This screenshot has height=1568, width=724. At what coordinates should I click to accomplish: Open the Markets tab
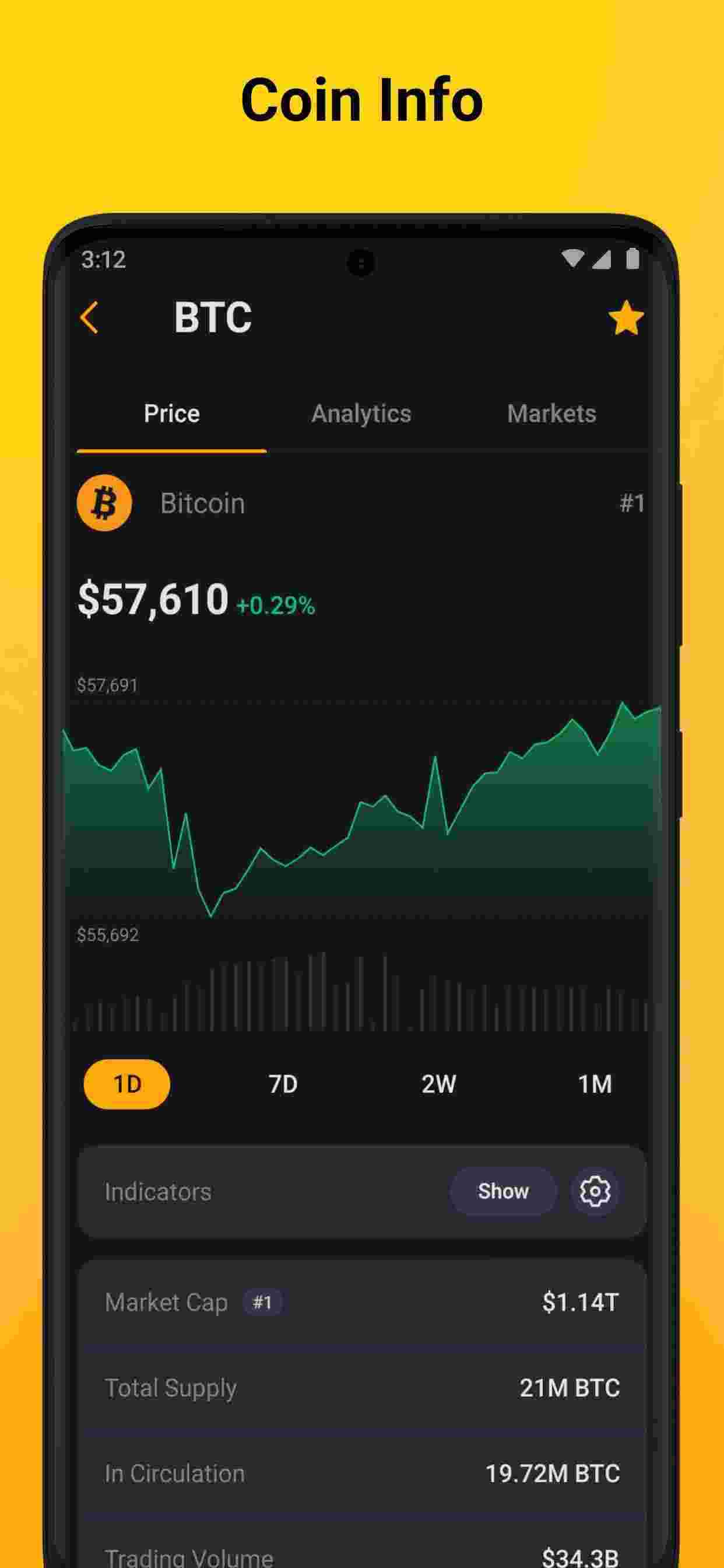pos(552,414)
